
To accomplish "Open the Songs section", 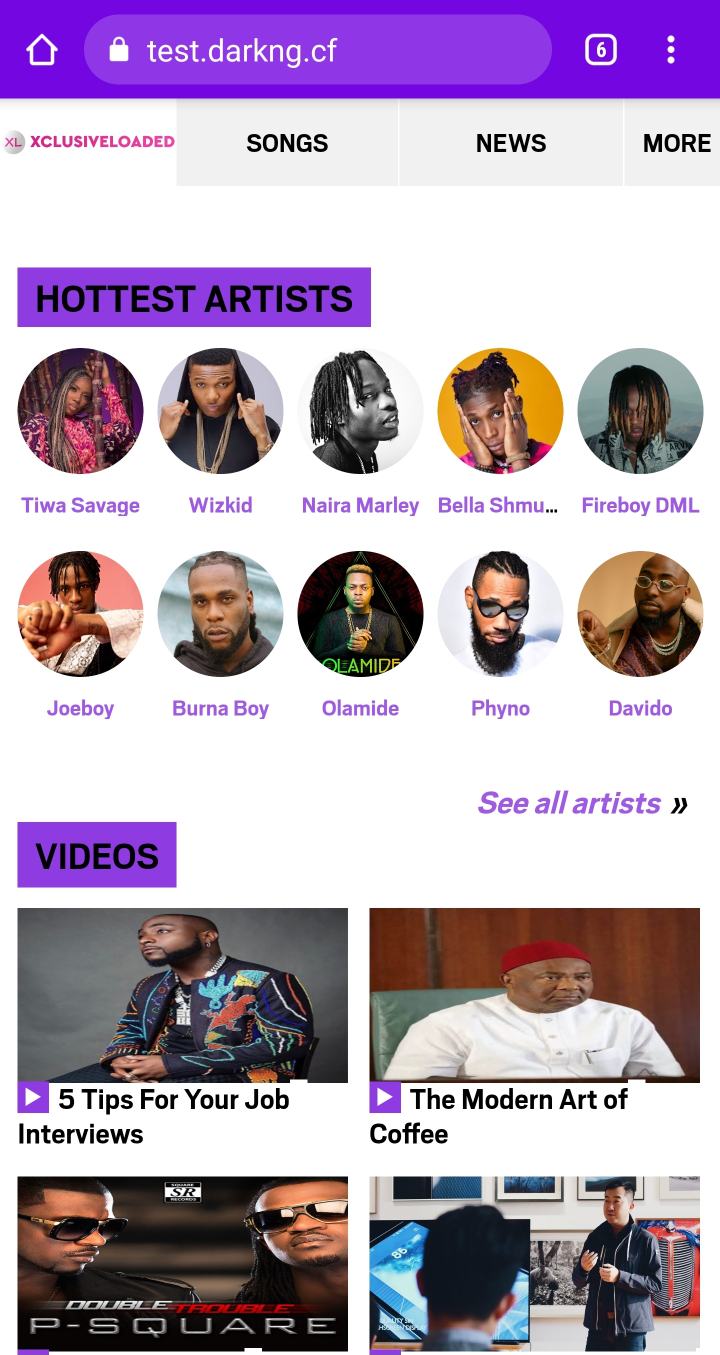I will click(287, 143).
